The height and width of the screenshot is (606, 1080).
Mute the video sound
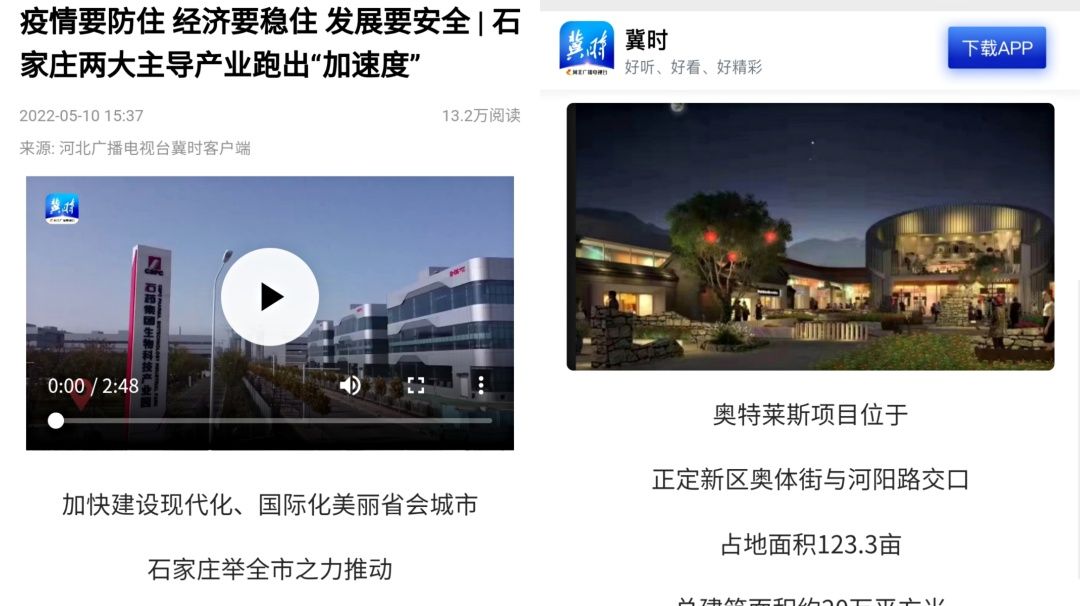[350, 385]
